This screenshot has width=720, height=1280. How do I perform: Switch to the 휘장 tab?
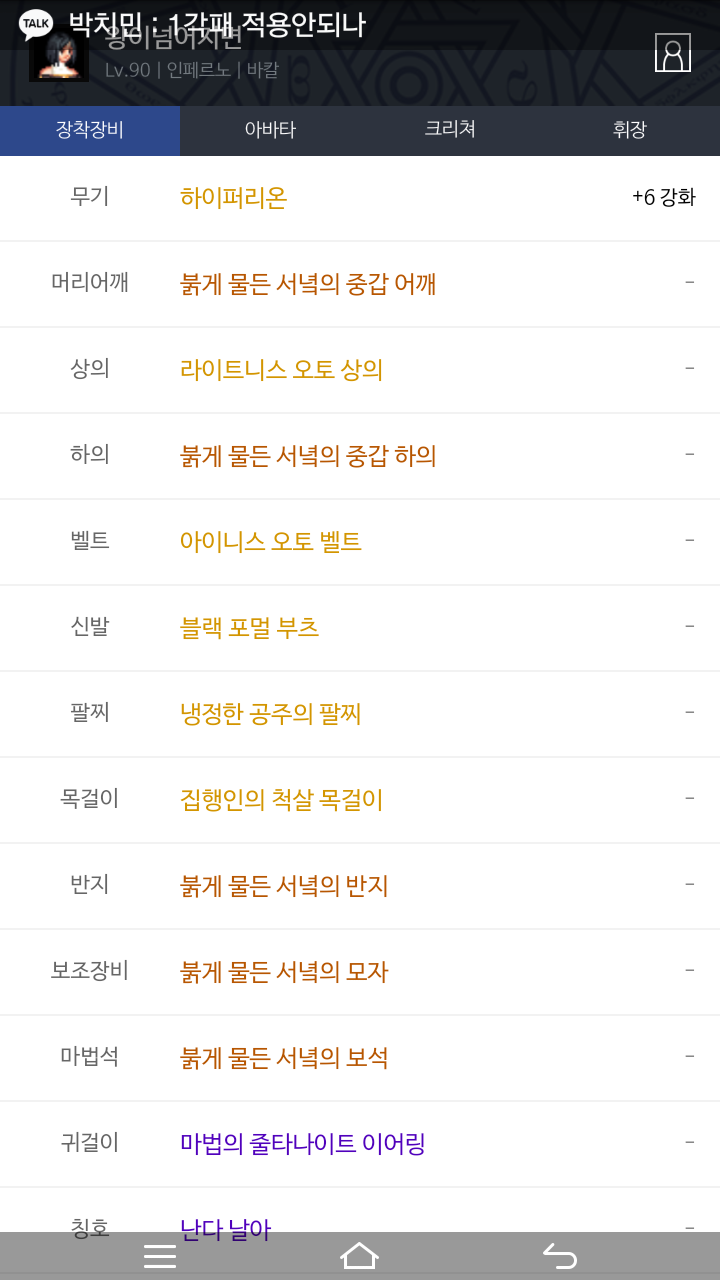(x=630, y=130)
